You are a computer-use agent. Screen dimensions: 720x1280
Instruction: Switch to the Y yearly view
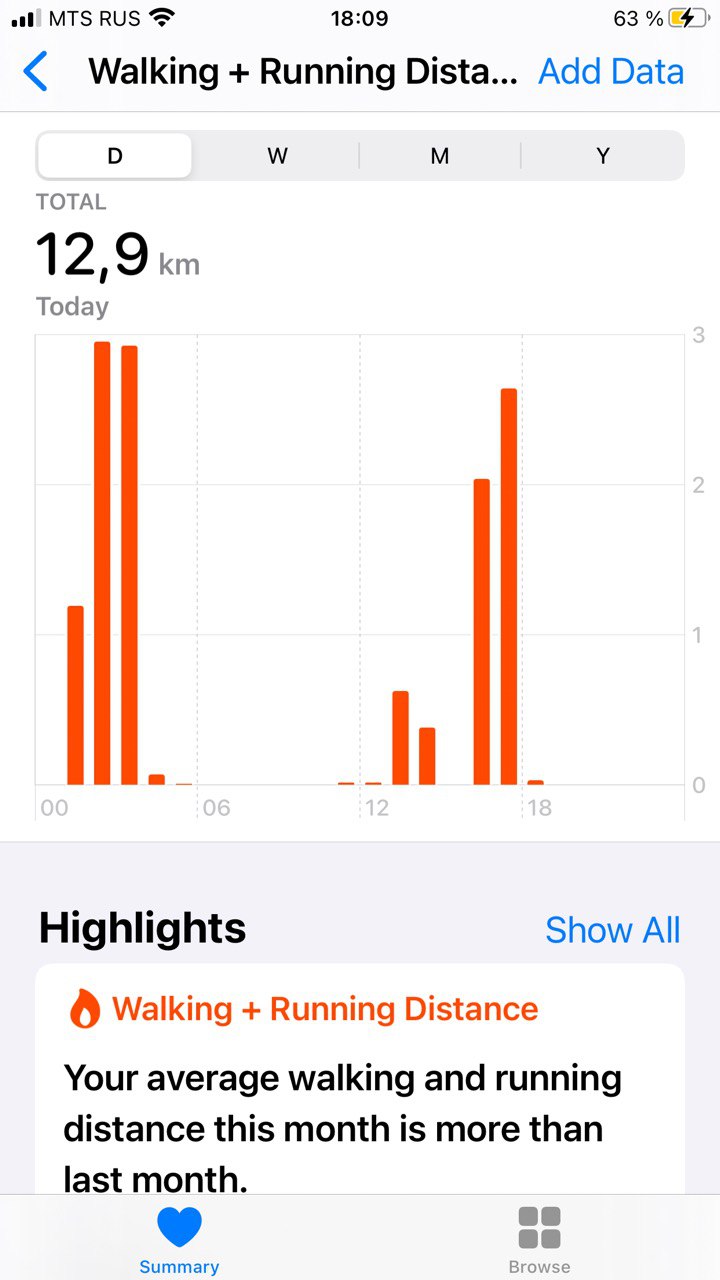603,156
